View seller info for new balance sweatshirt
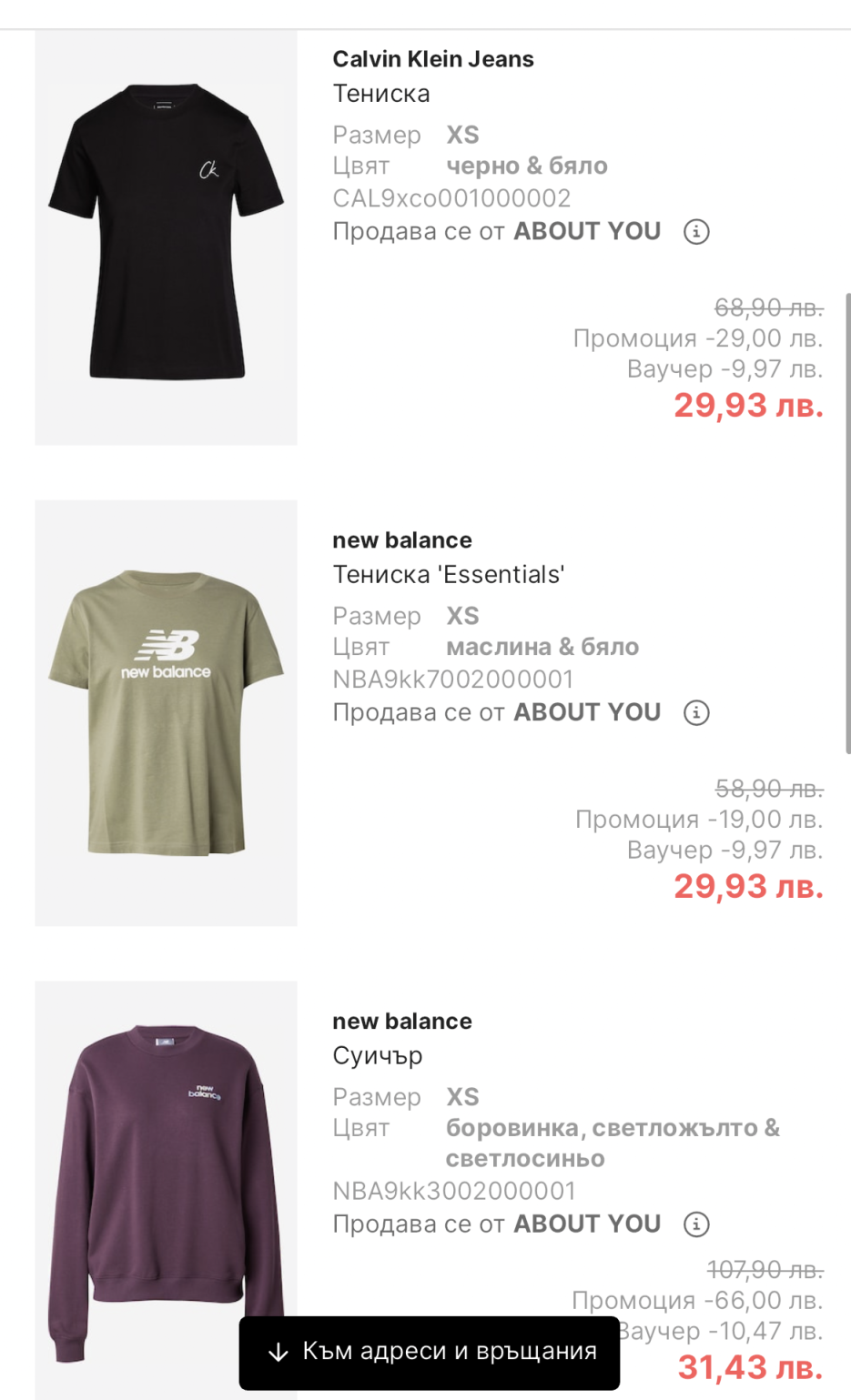 (696, 1224)
